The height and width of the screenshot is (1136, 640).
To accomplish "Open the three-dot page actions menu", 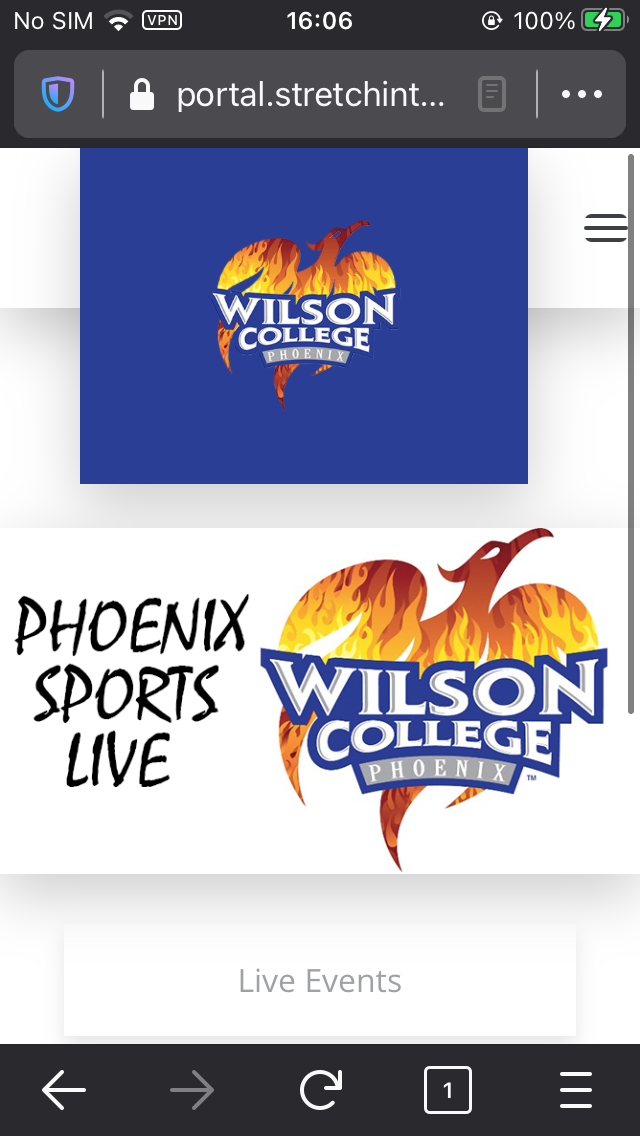I will [582, 95].
